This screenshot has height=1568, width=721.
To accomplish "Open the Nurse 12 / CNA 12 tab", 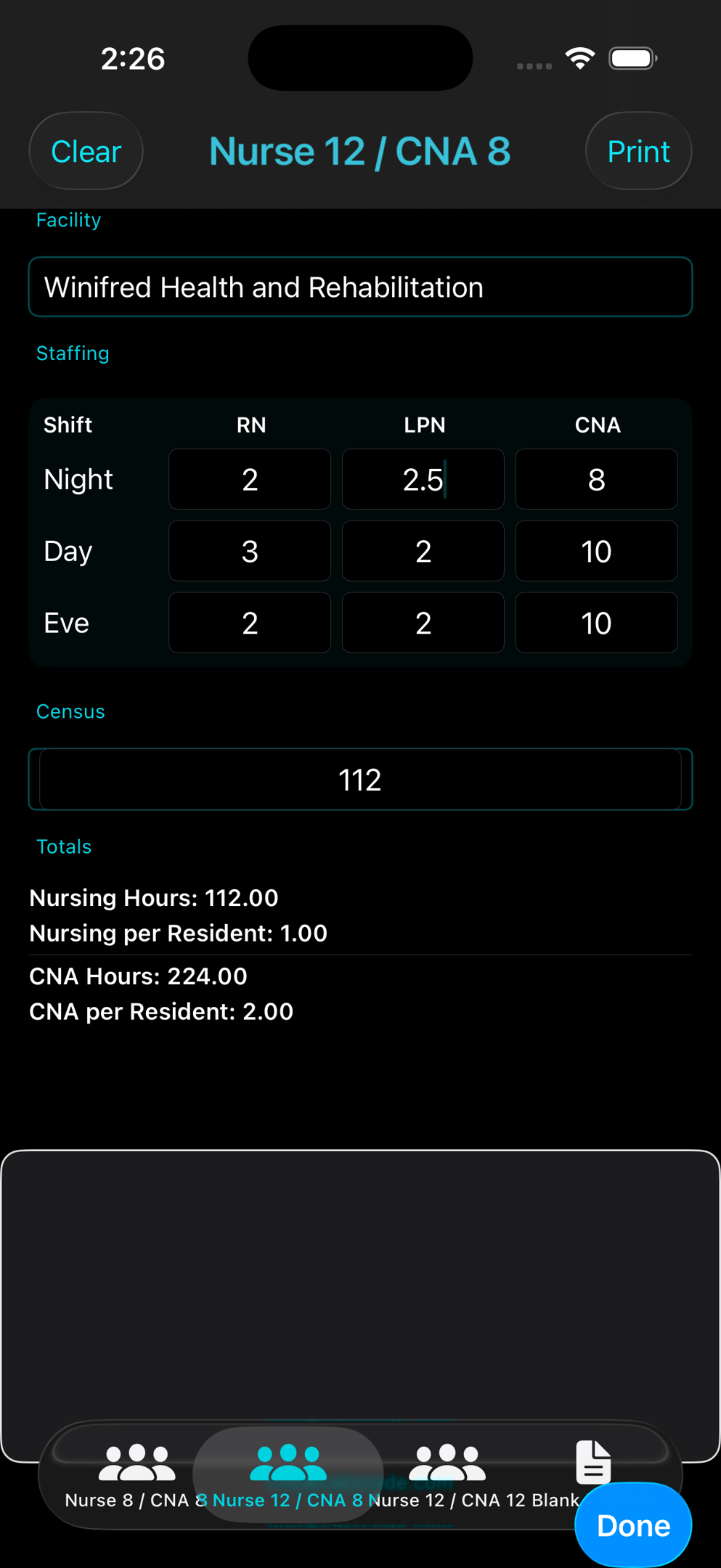I will click(x=447, y=1475).
